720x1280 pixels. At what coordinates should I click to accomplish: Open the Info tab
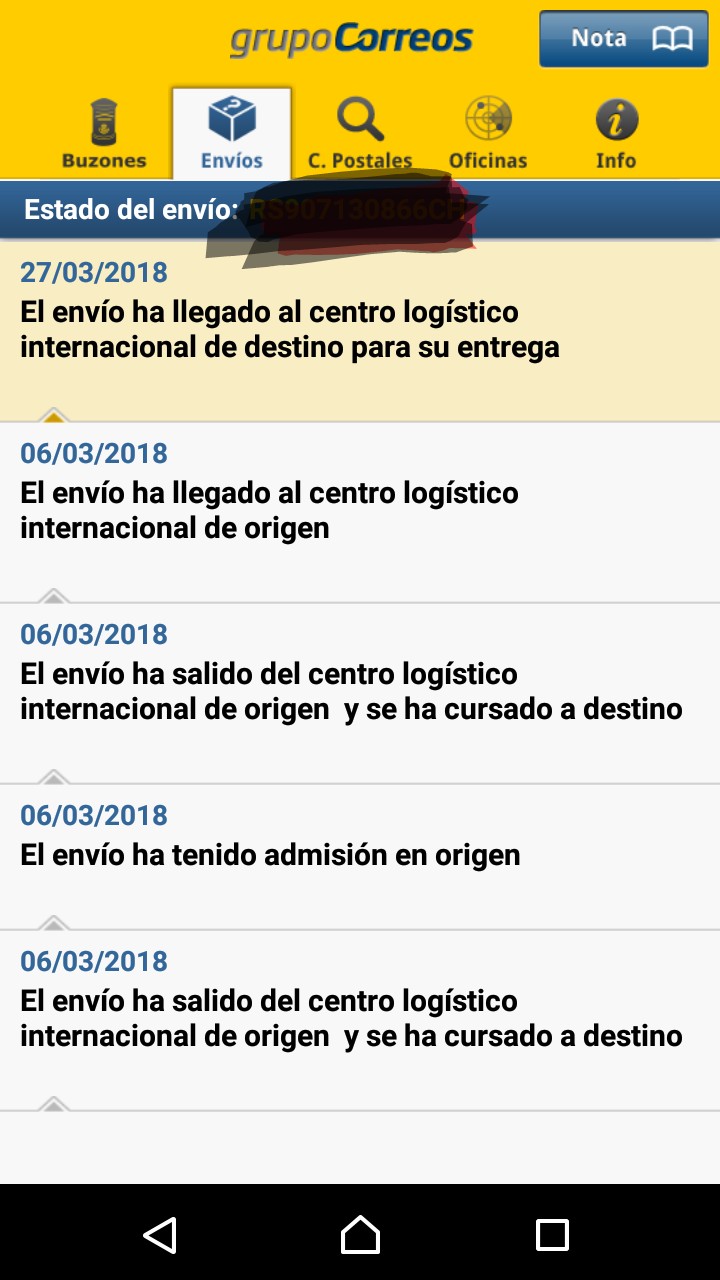click(616, 135)
